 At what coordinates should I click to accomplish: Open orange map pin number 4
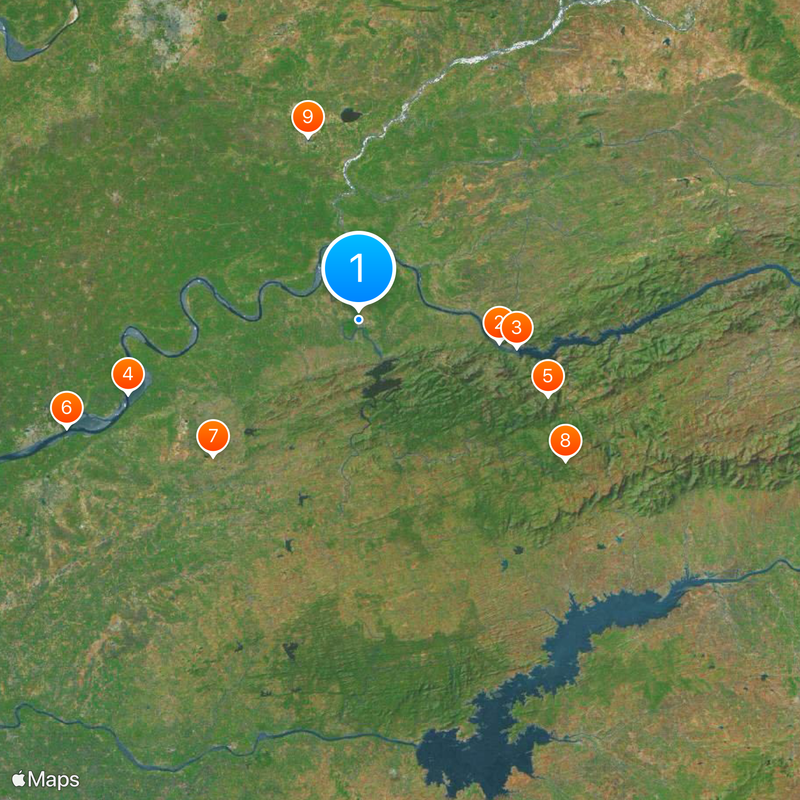tap(127, 374)
